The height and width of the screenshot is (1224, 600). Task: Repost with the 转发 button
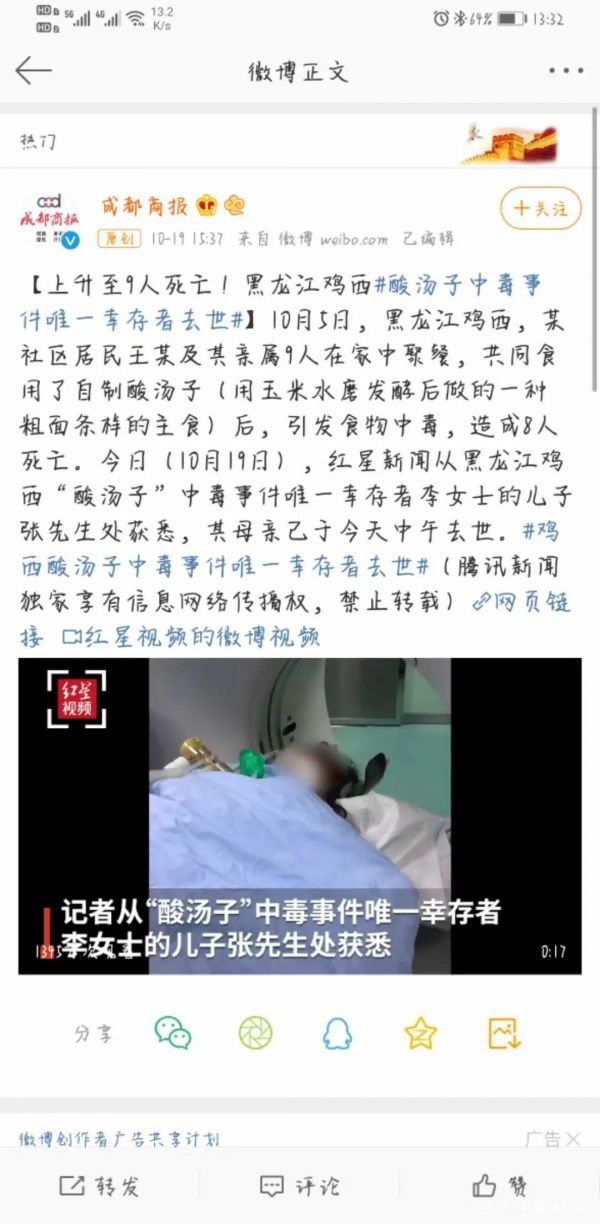(x=99, y=1186)
